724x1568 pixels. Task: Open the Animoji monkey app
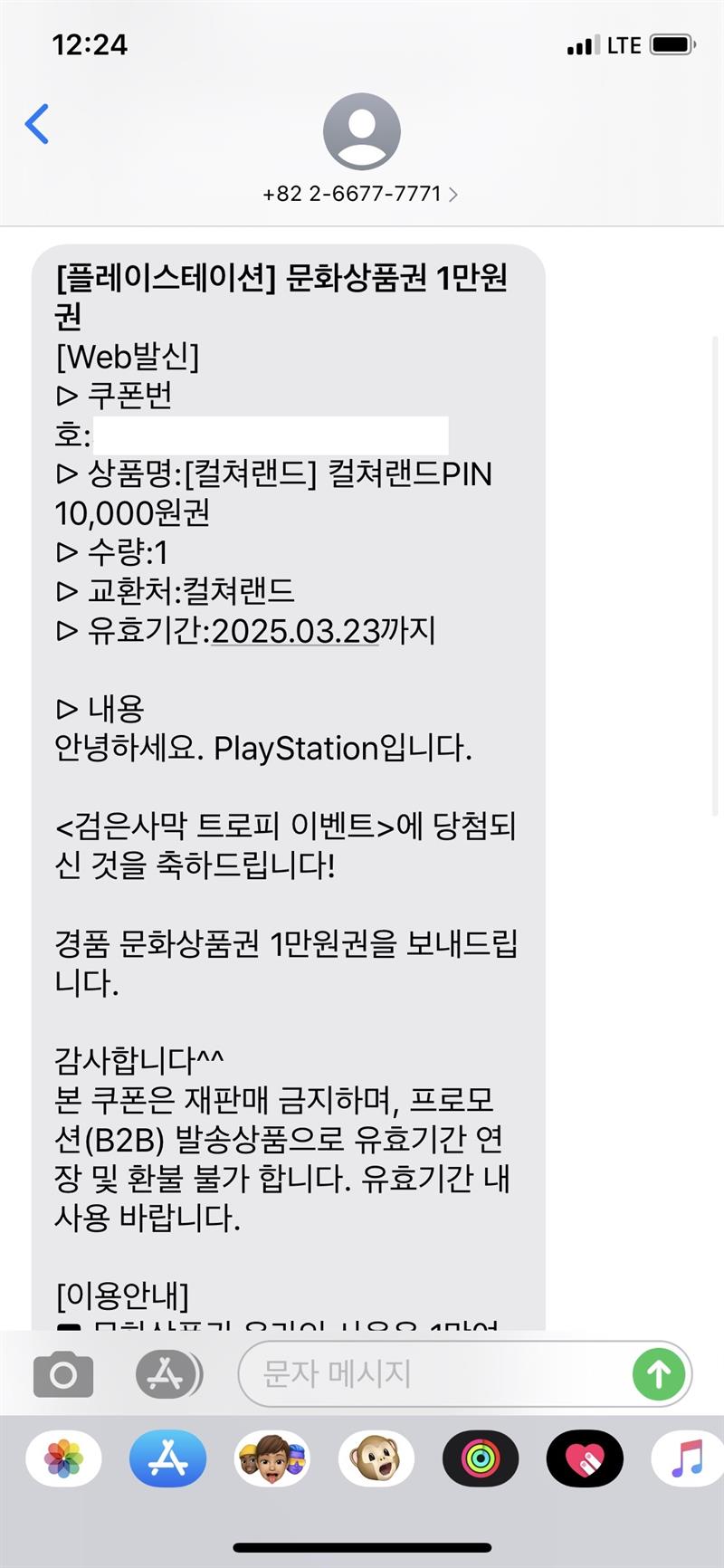click(376, 1459)
